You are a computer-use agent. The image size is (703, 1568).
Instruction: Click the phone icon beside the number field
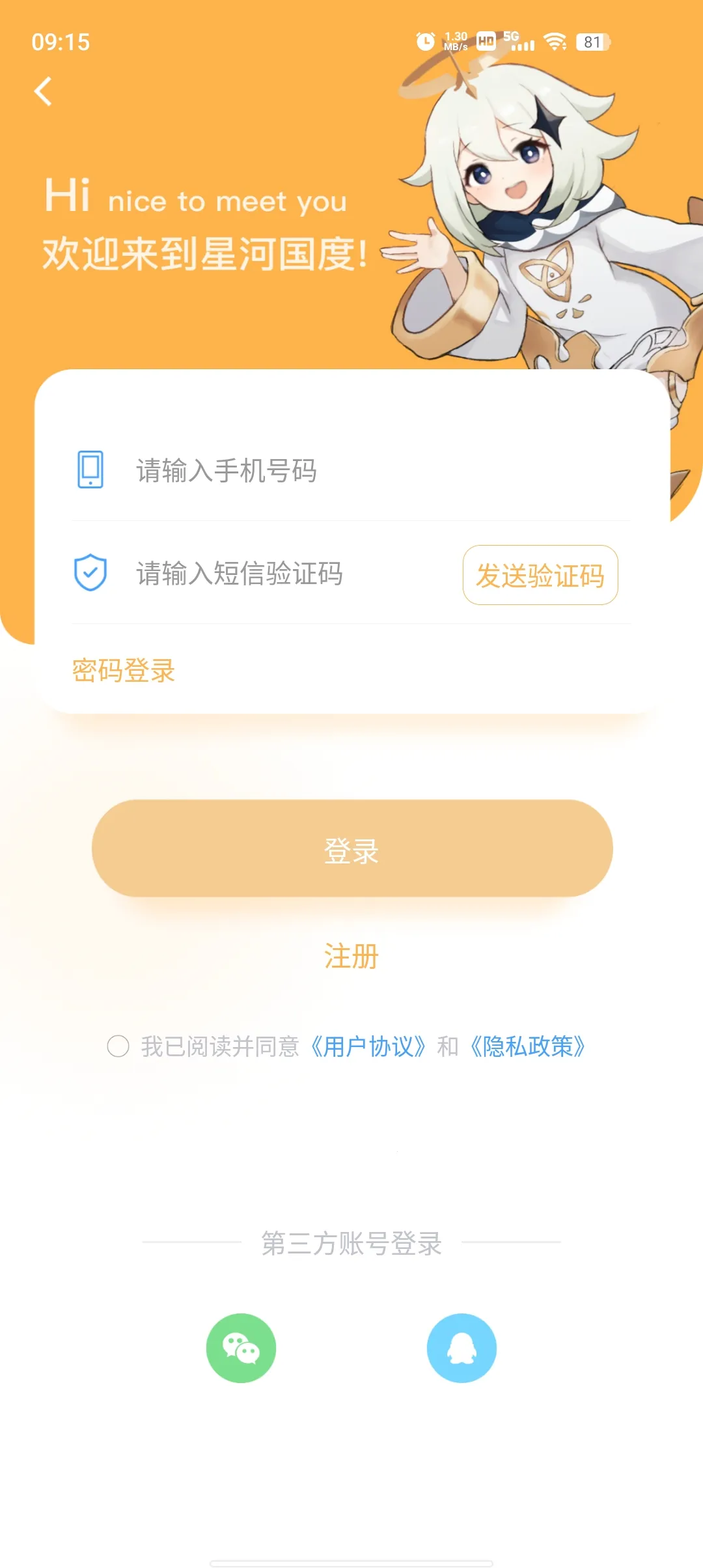coord(91,470)
